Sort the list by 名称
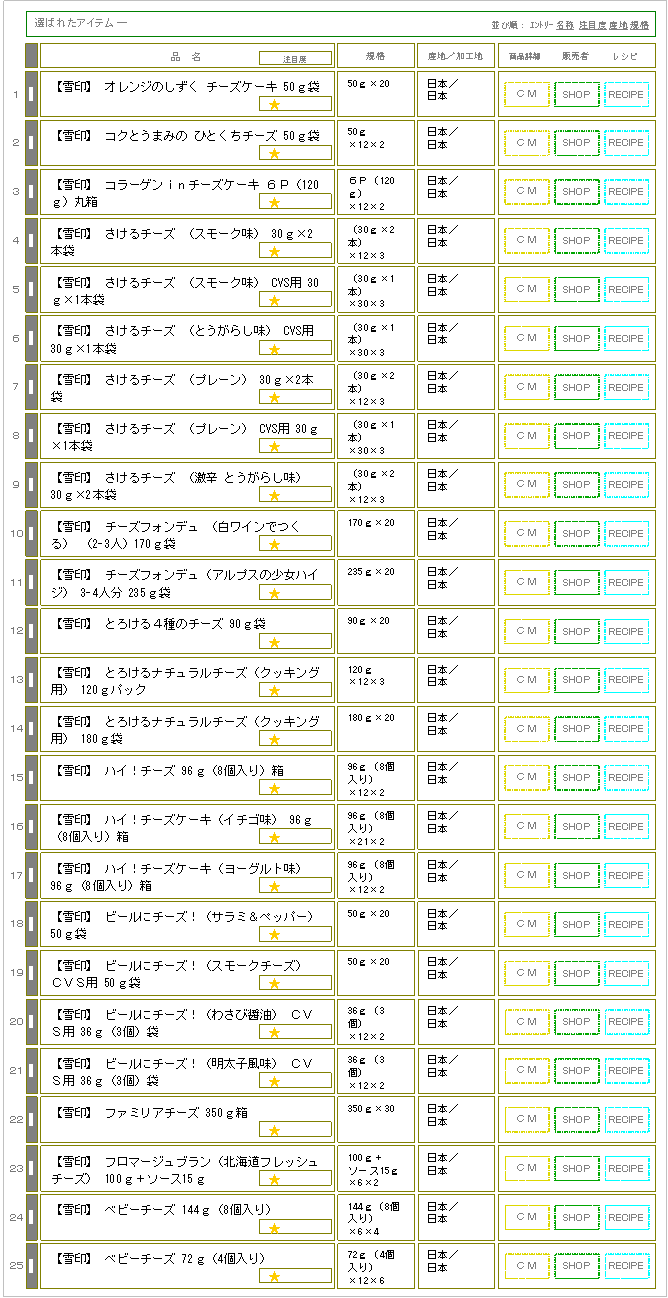Screen dimensions: 668x1298 pos(565,23)
